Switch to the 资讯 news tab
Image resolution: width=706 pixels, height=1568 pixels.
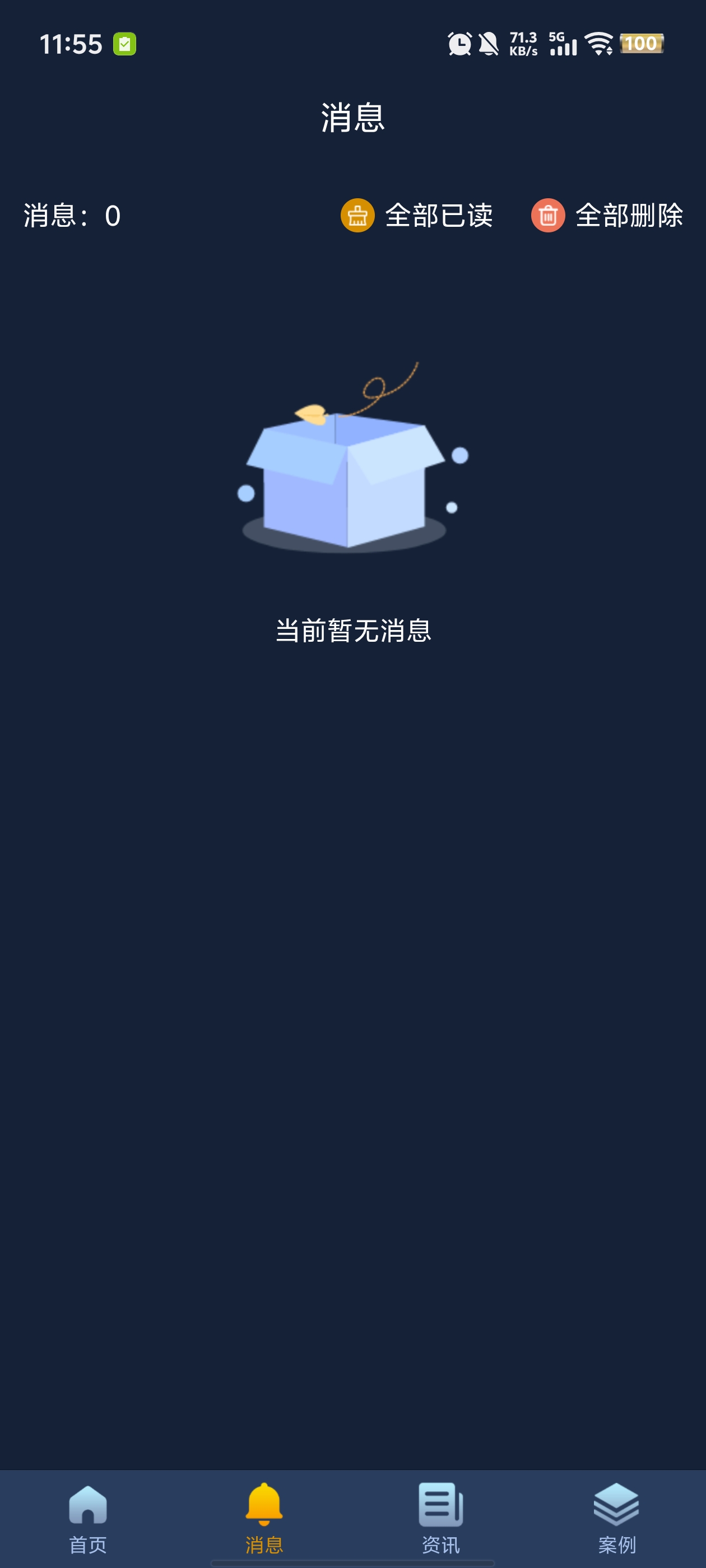pos(440,1518)
